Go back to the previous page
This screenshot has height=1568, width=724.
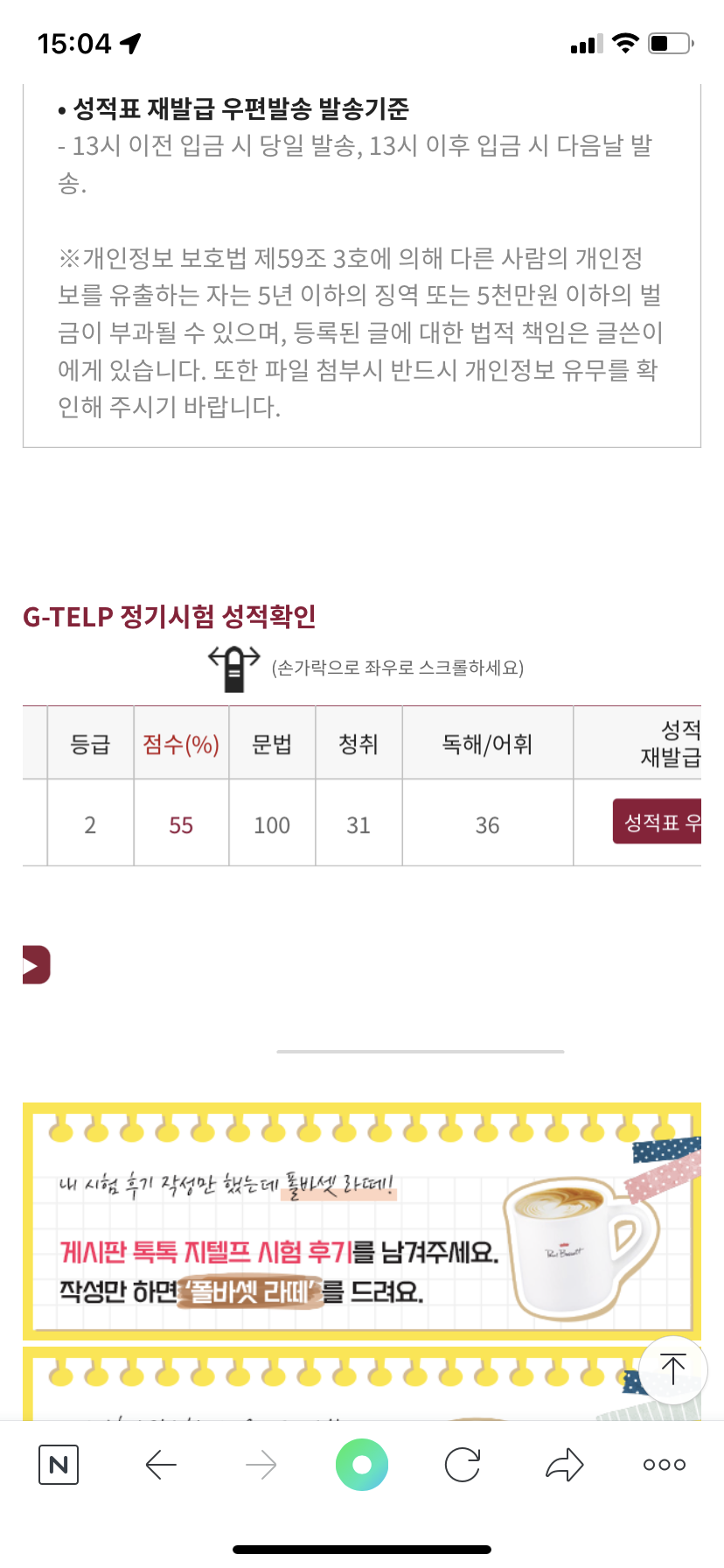pos(161,1465)
